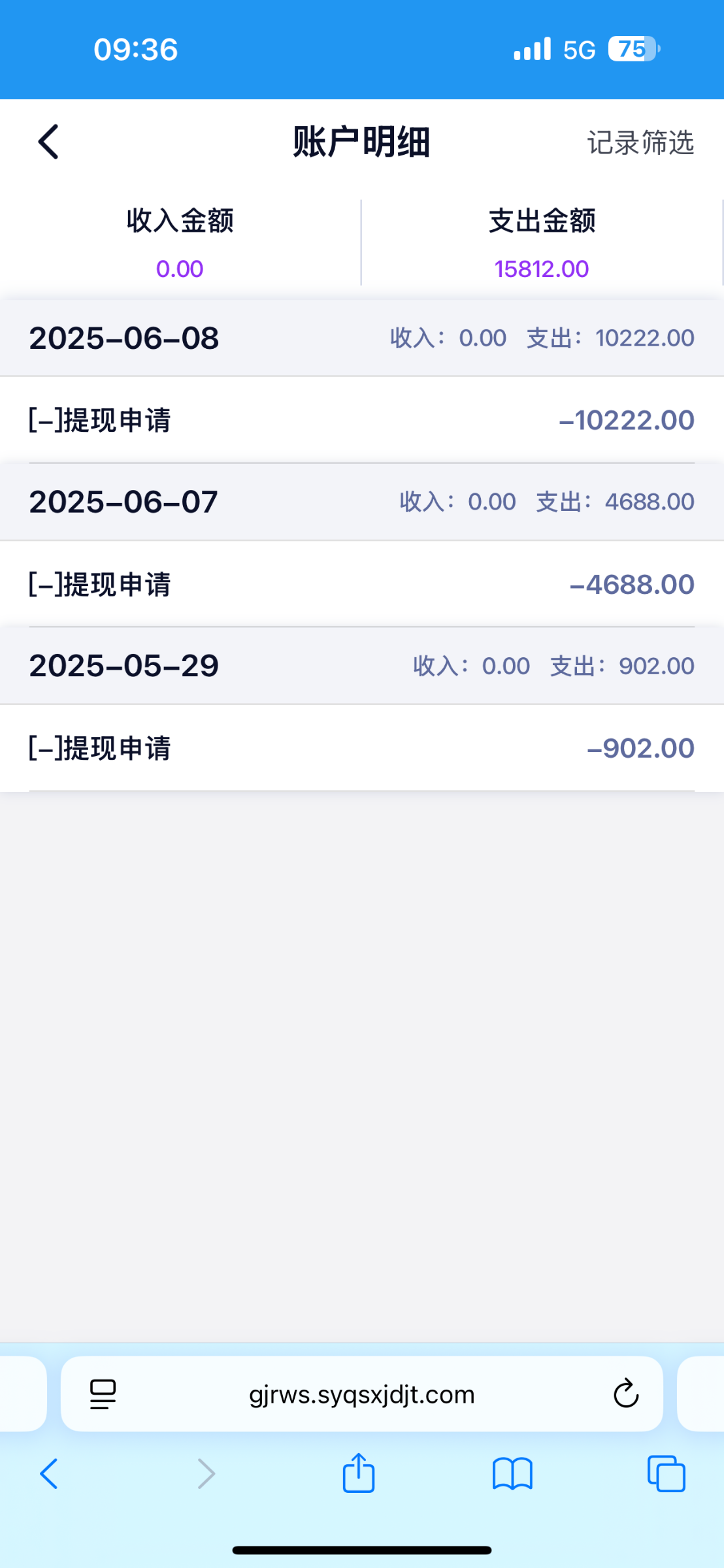Viewport: 724px width, 1568px height.
Task: Open Safari bookmarks
Action: (512, 1474)
